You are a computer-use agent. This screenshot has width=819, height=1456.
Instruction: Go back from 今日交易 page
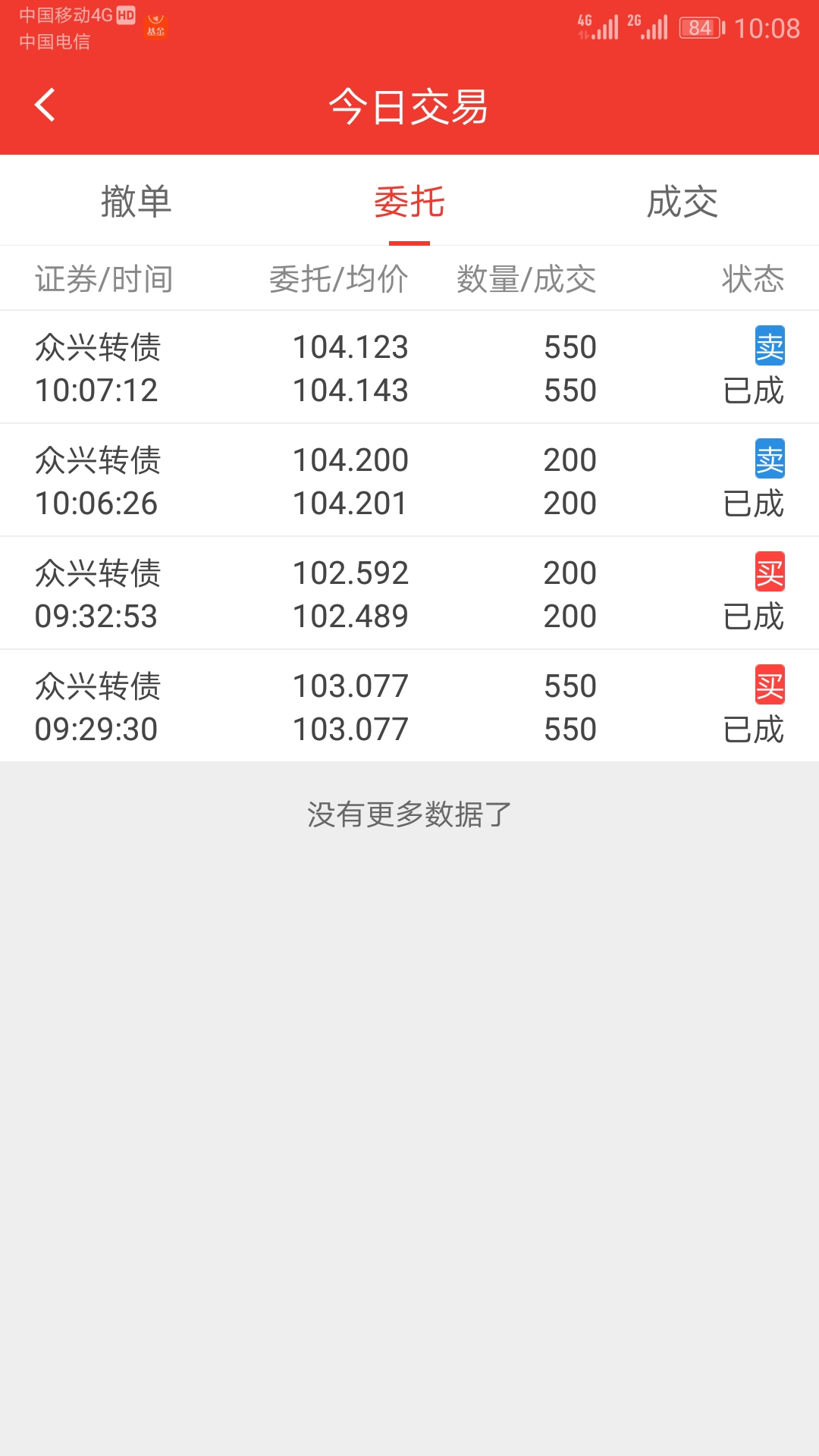click(x=45, y=105)
